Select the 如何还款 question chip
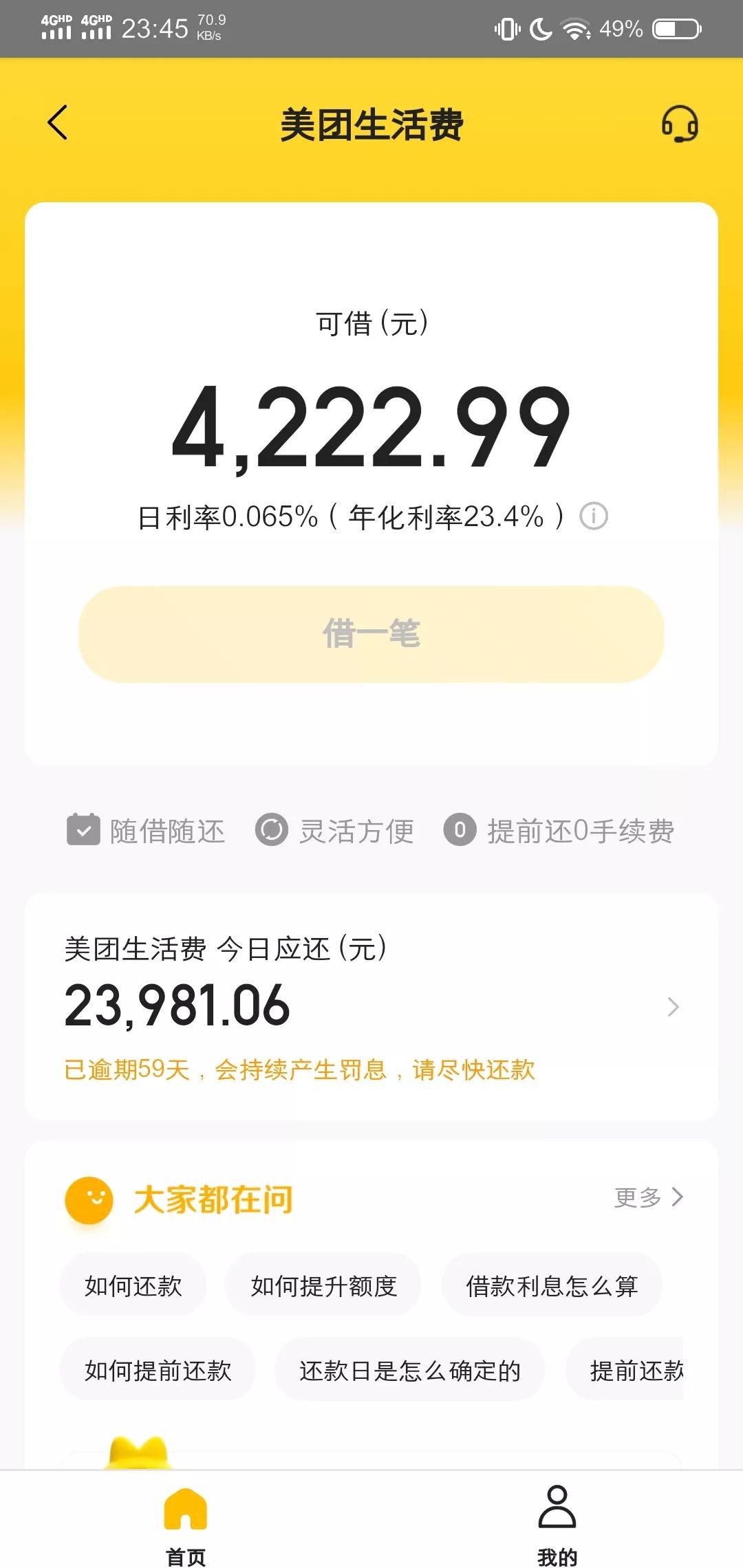This screenshot has height=1568, width=743. point(133,1285)
